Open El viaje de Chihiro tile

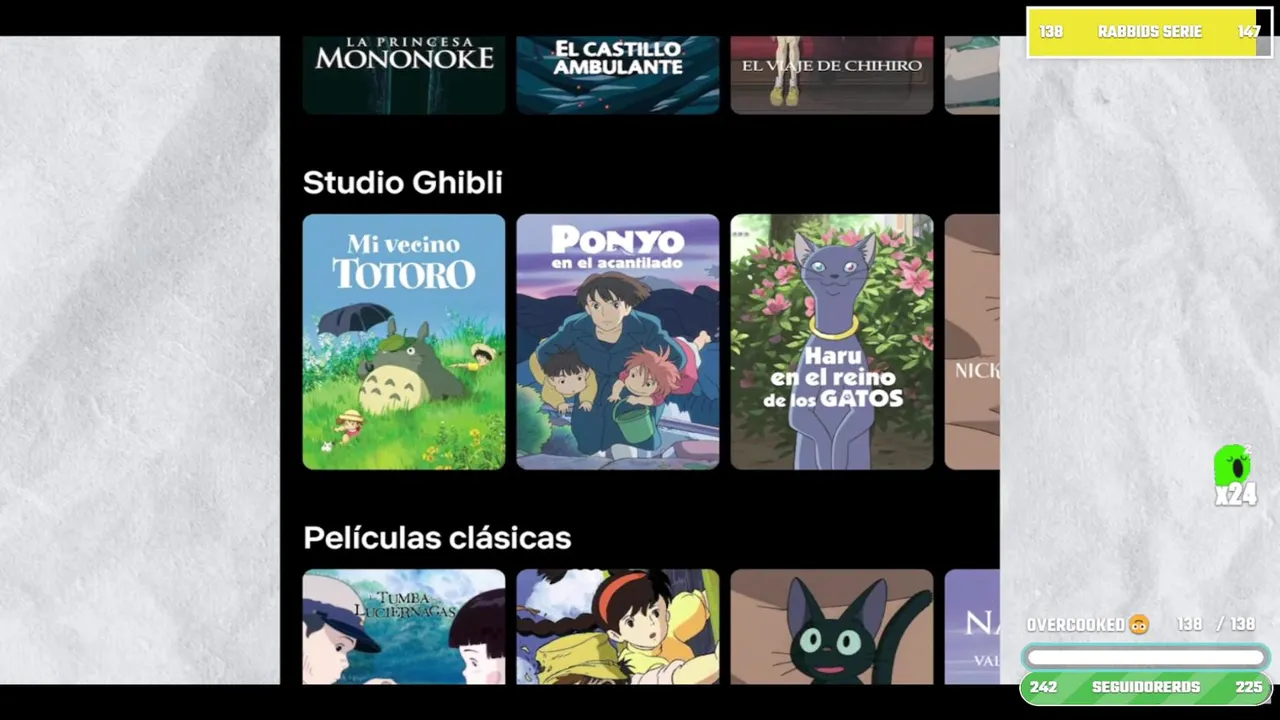click(x=831, y=74)
